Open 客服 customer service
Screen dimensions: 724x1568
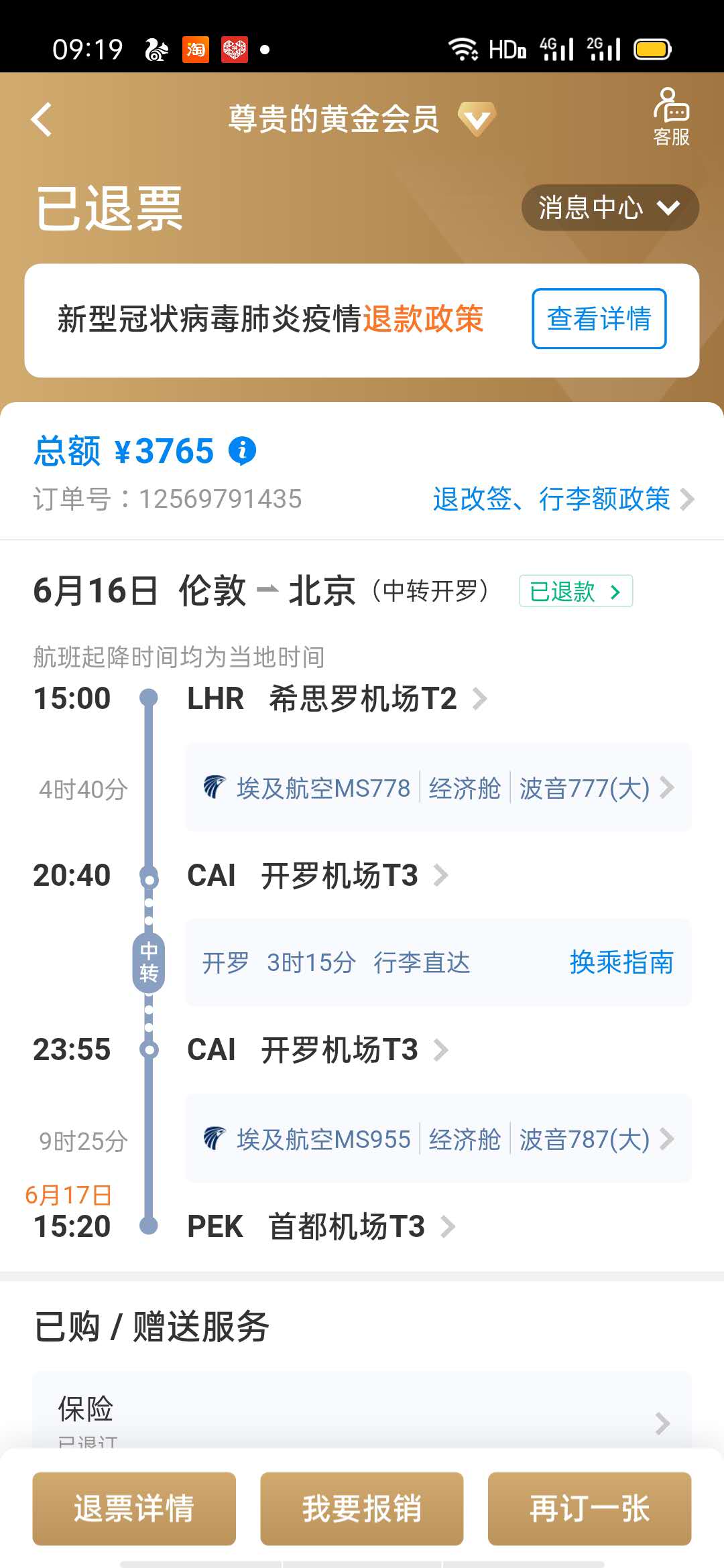pos(672,117)
